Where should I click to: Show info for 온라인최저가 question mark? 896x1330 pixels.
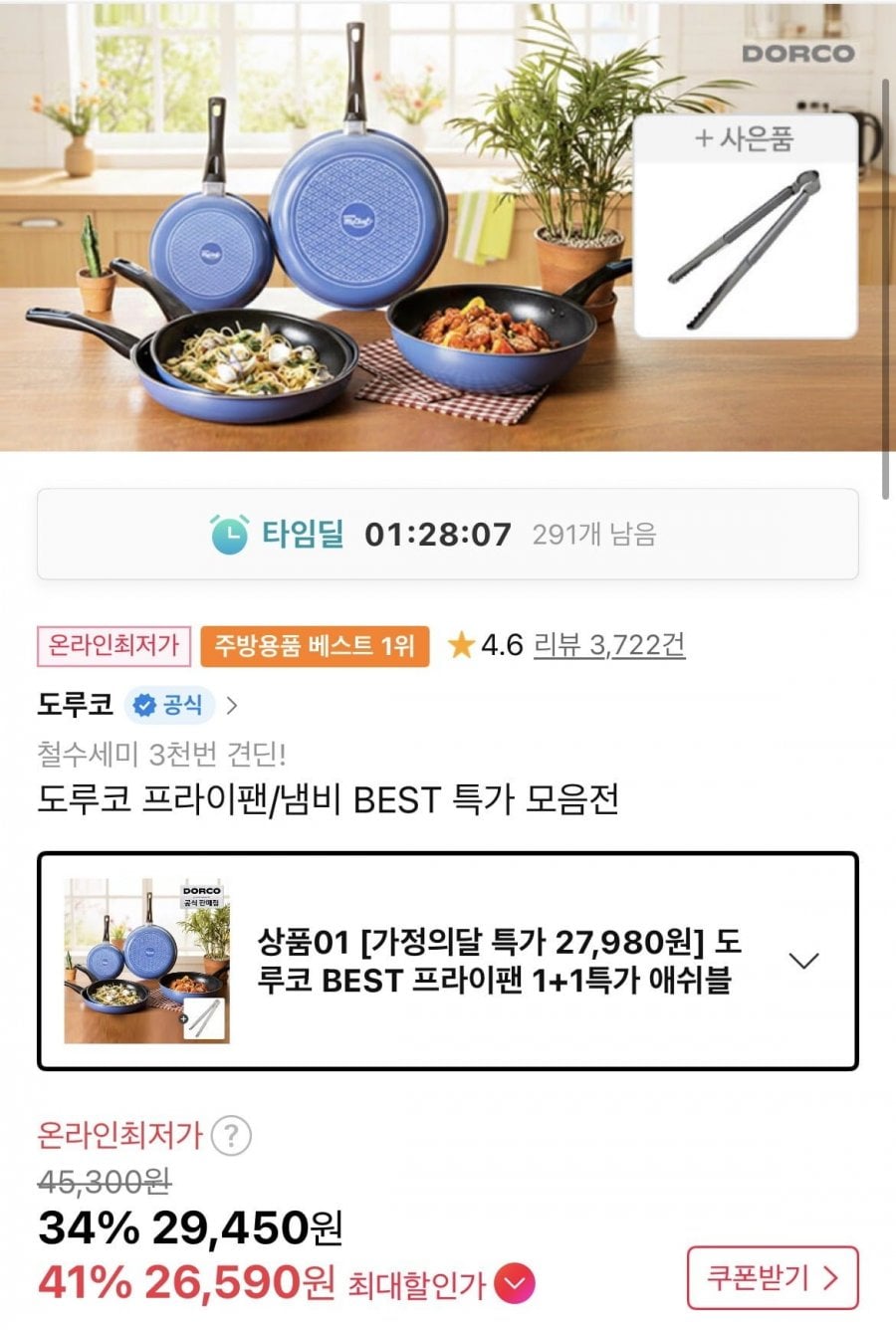click(232, 1135)
